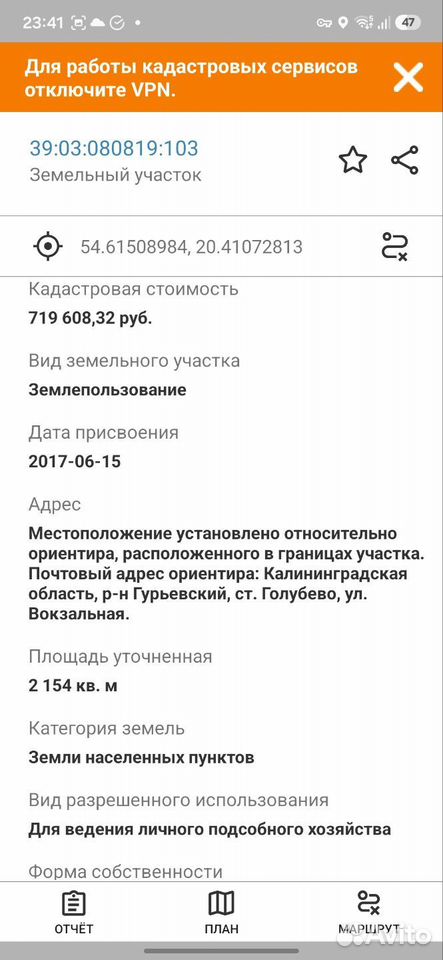Share the land plot details

(x=404, y=160)
